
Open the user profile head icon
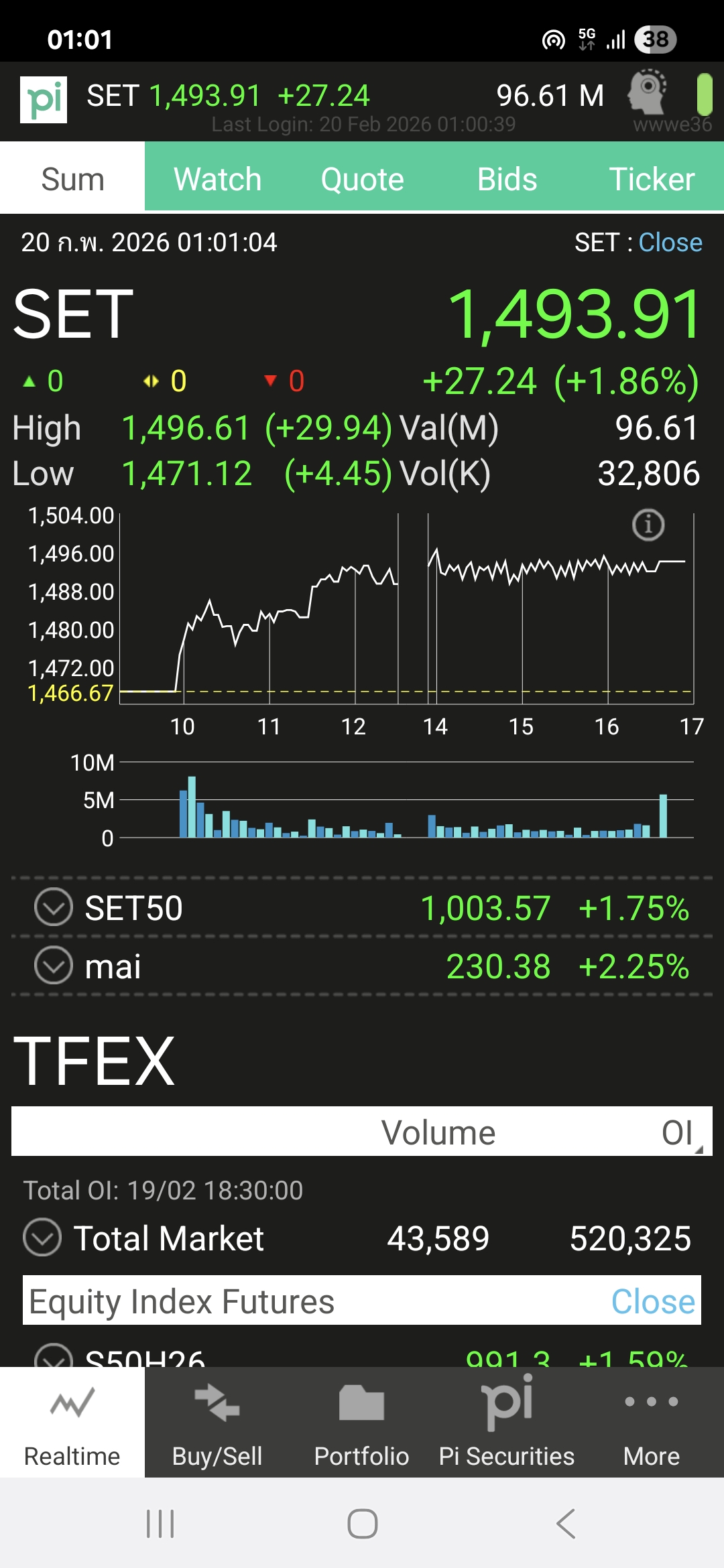[x=648, y=92]
